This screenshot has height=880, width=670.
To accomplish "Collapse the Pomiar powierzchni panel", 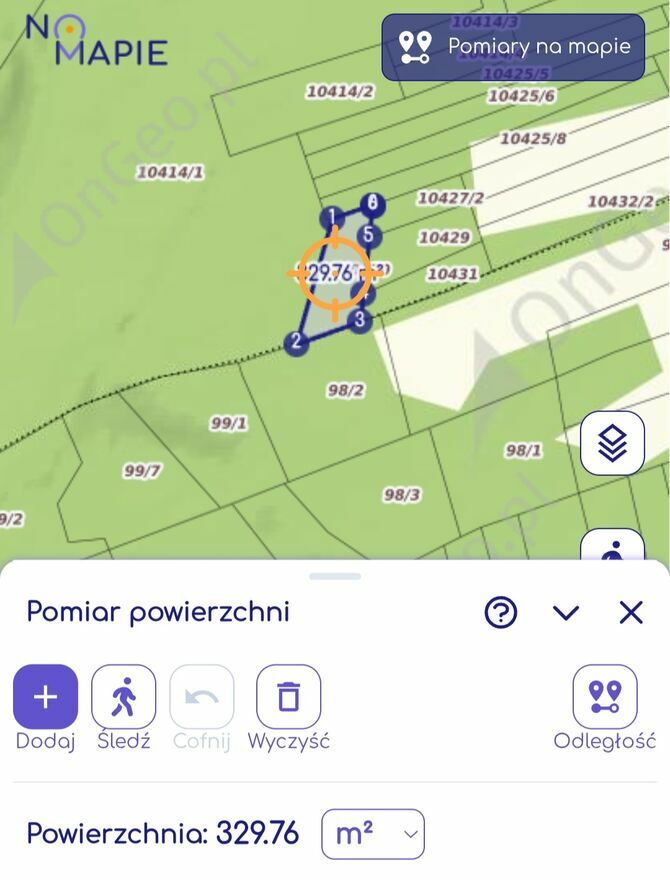I will [566, 612].
